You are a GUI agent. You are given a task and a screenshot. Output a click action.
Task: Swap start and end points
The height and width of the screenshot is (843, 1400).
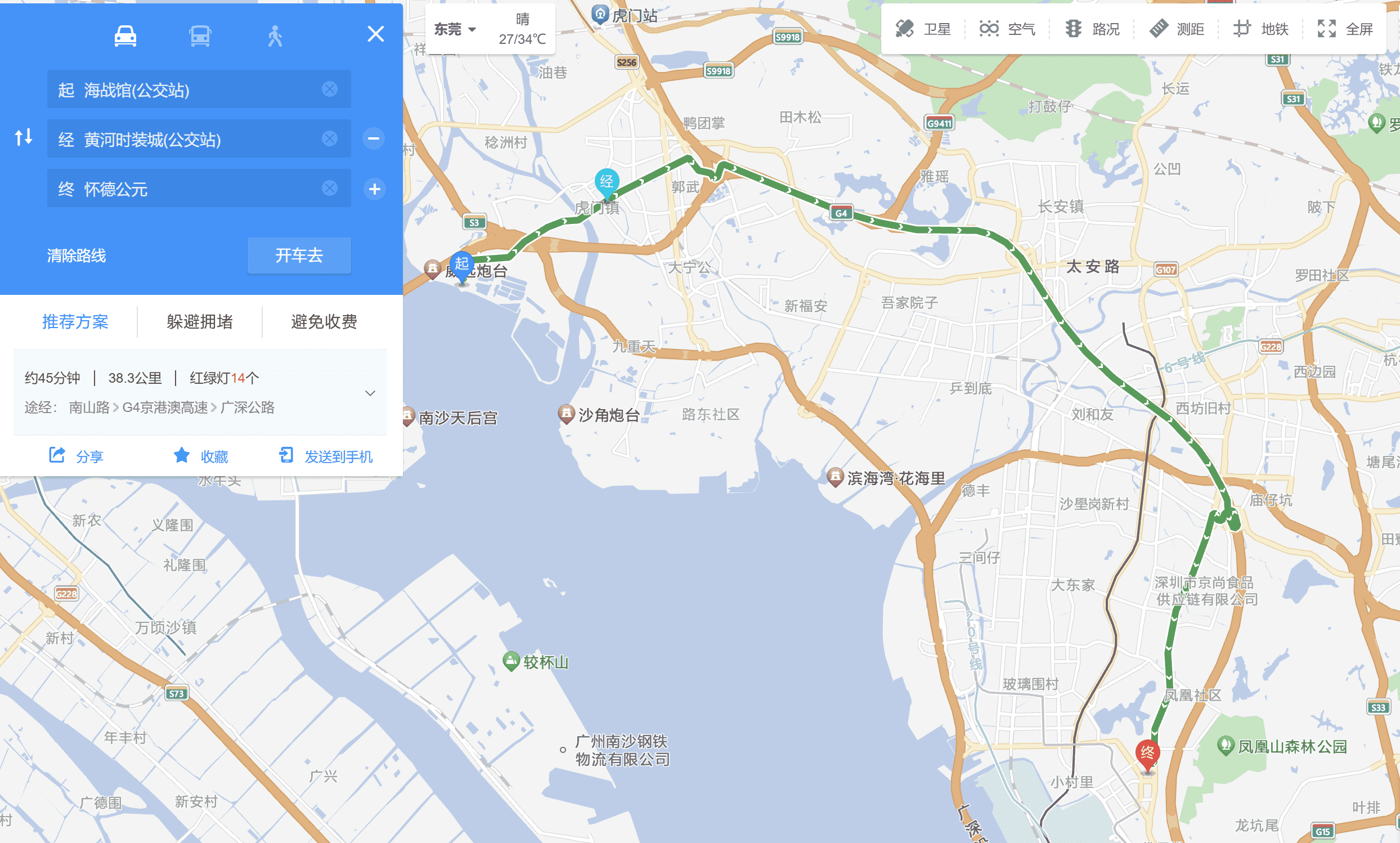[23, 137]
